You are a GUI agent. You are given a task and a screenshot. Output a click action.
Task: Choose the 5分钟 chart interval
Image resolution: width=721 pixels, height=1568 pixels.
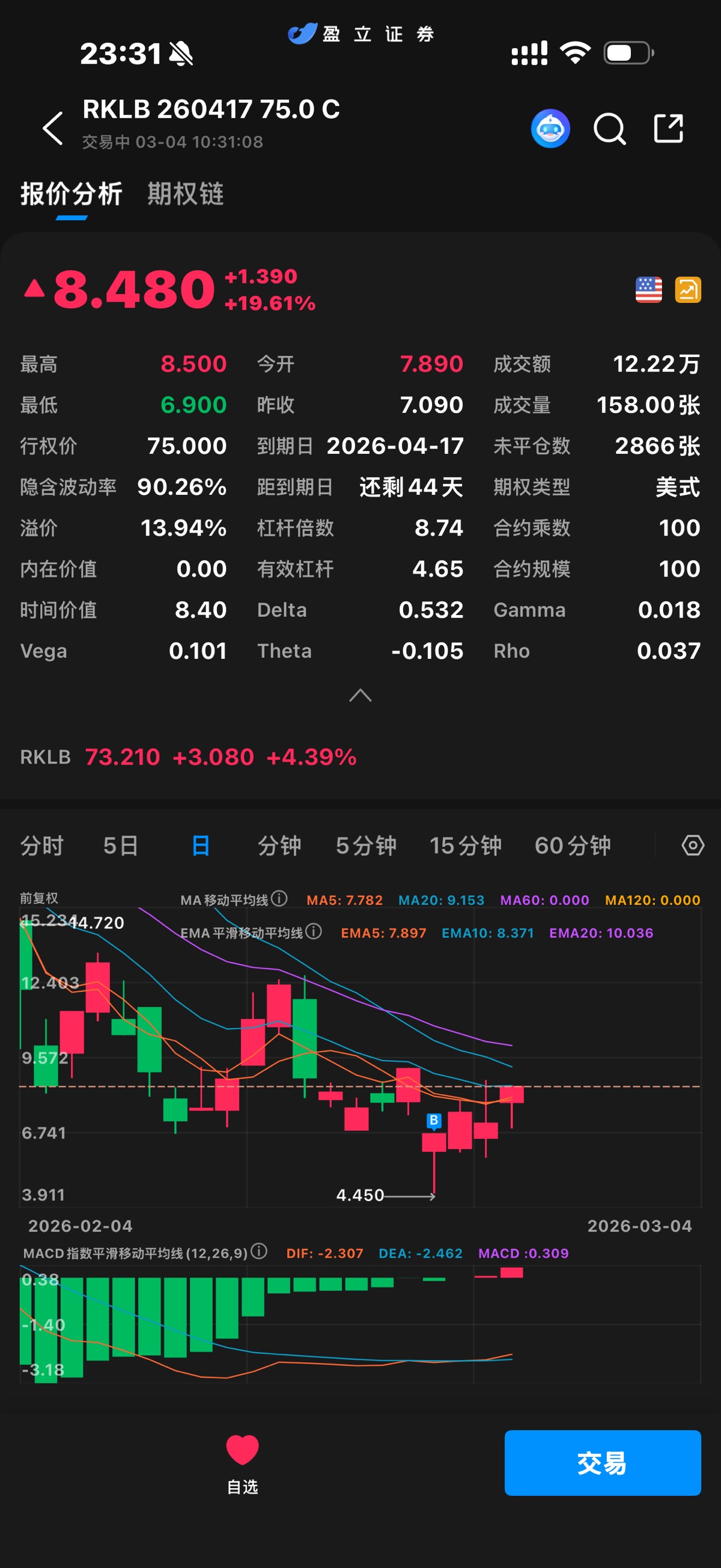click(366, 845)
